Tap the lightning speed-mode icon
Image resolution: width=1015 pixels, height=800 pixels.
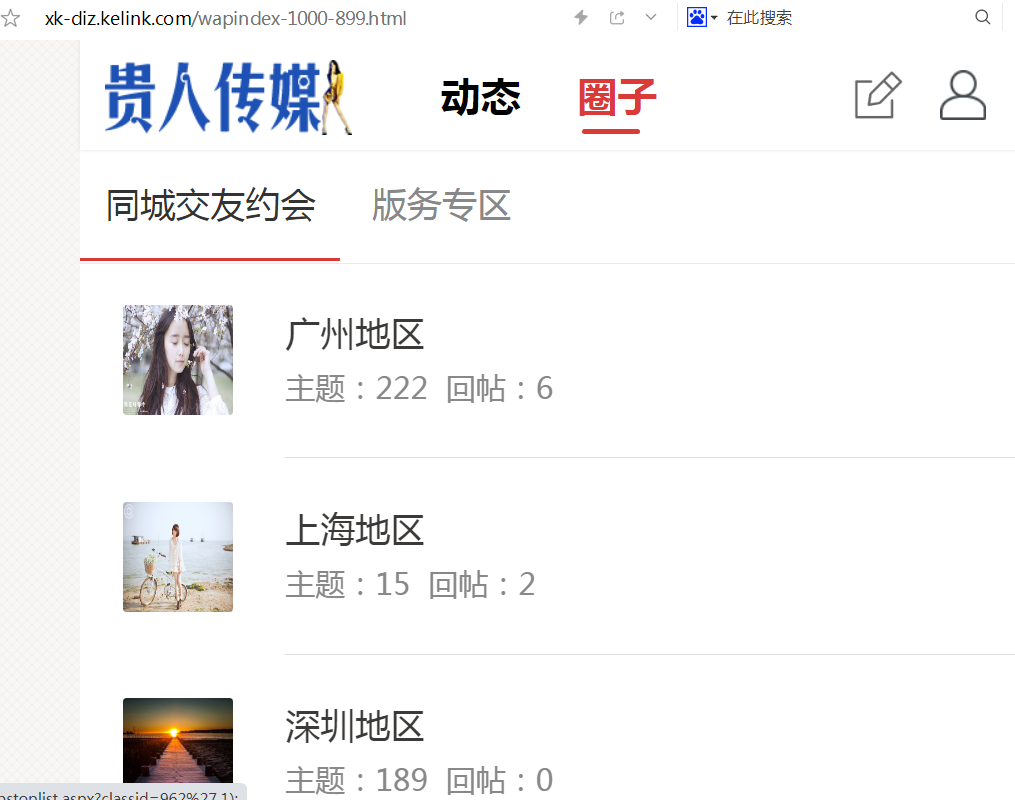point(581,17)
